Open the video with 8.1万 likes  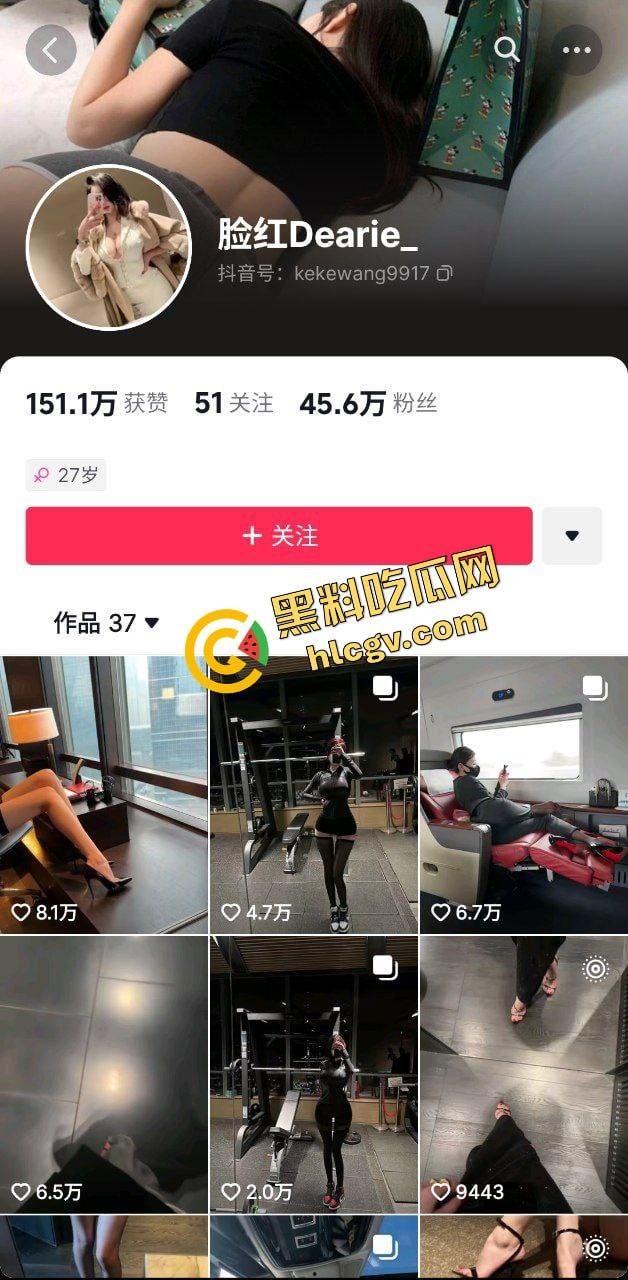(x=103, y=794)
